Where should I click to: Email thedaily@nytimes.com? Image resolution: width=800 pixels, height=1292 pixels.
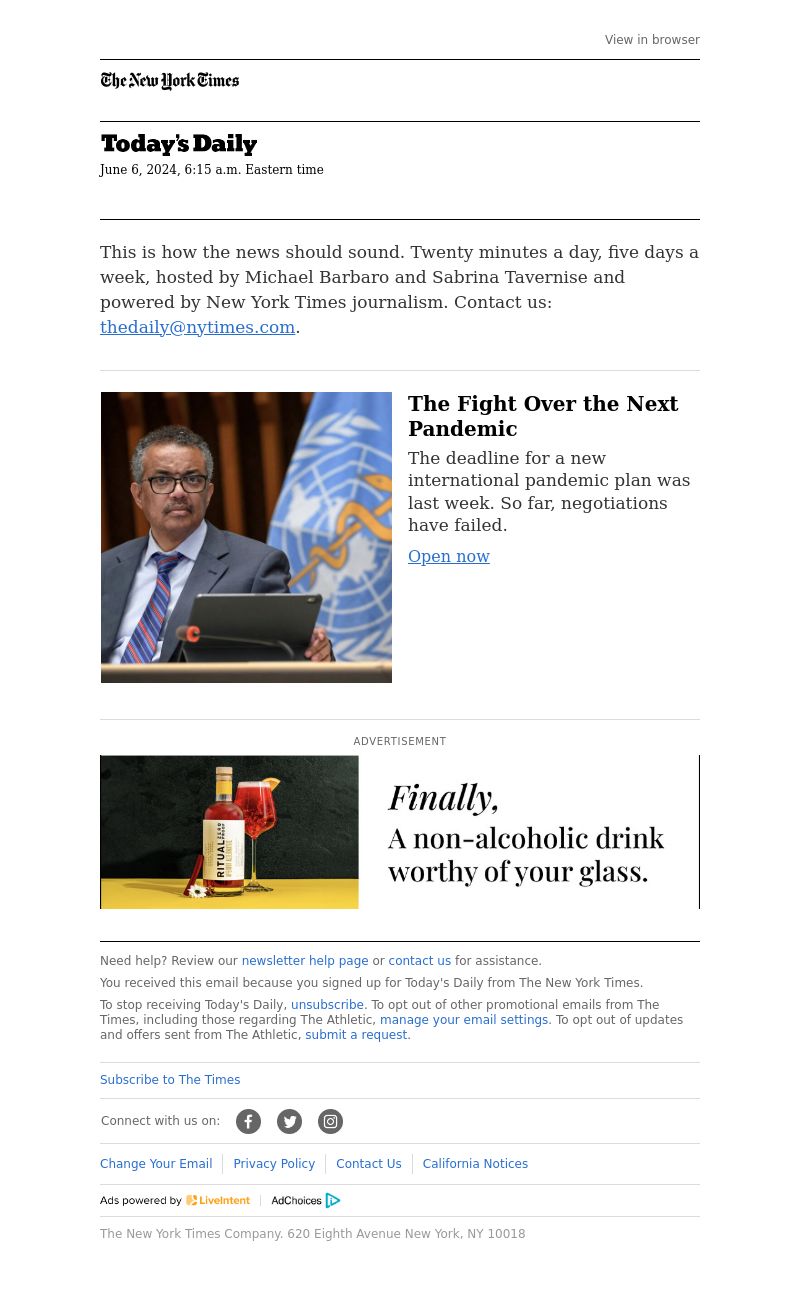(197, 327)
